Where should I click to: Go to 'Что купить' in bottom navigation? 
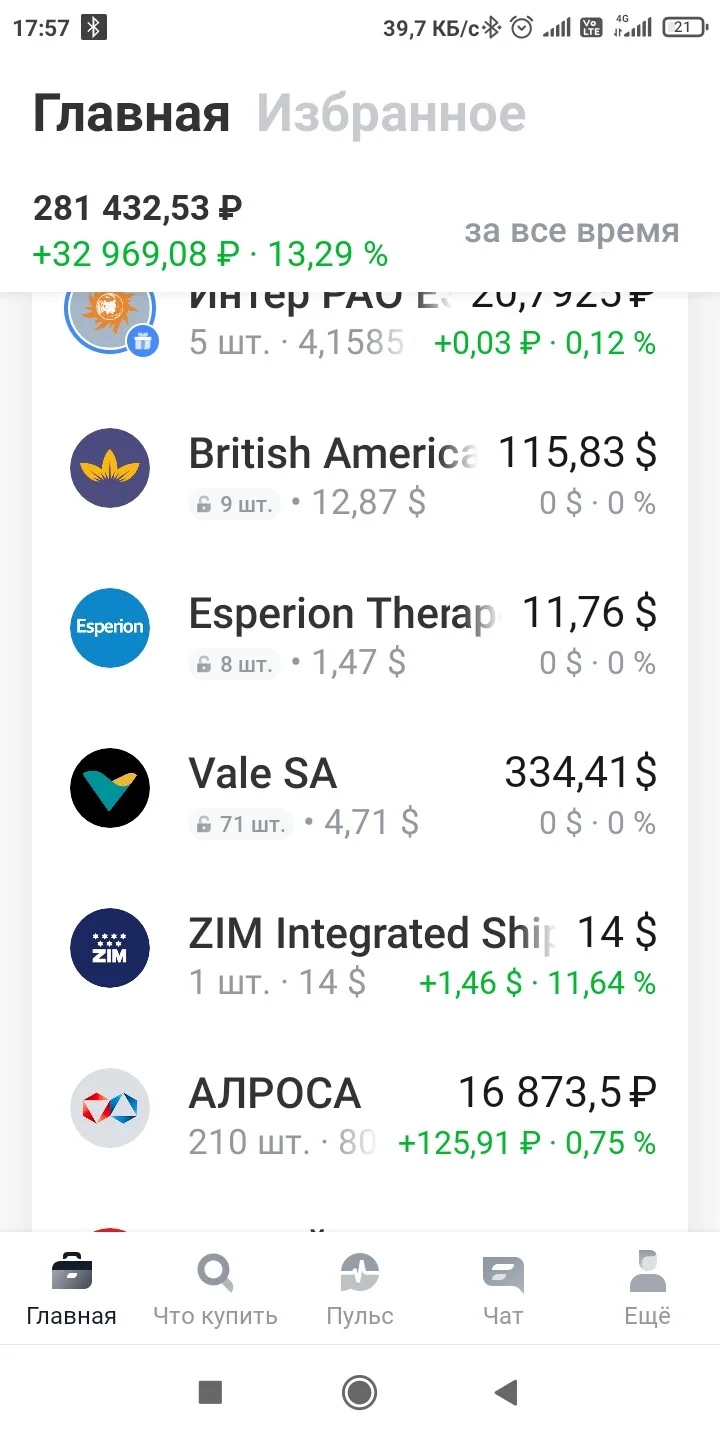click(x=215, y=1288)
